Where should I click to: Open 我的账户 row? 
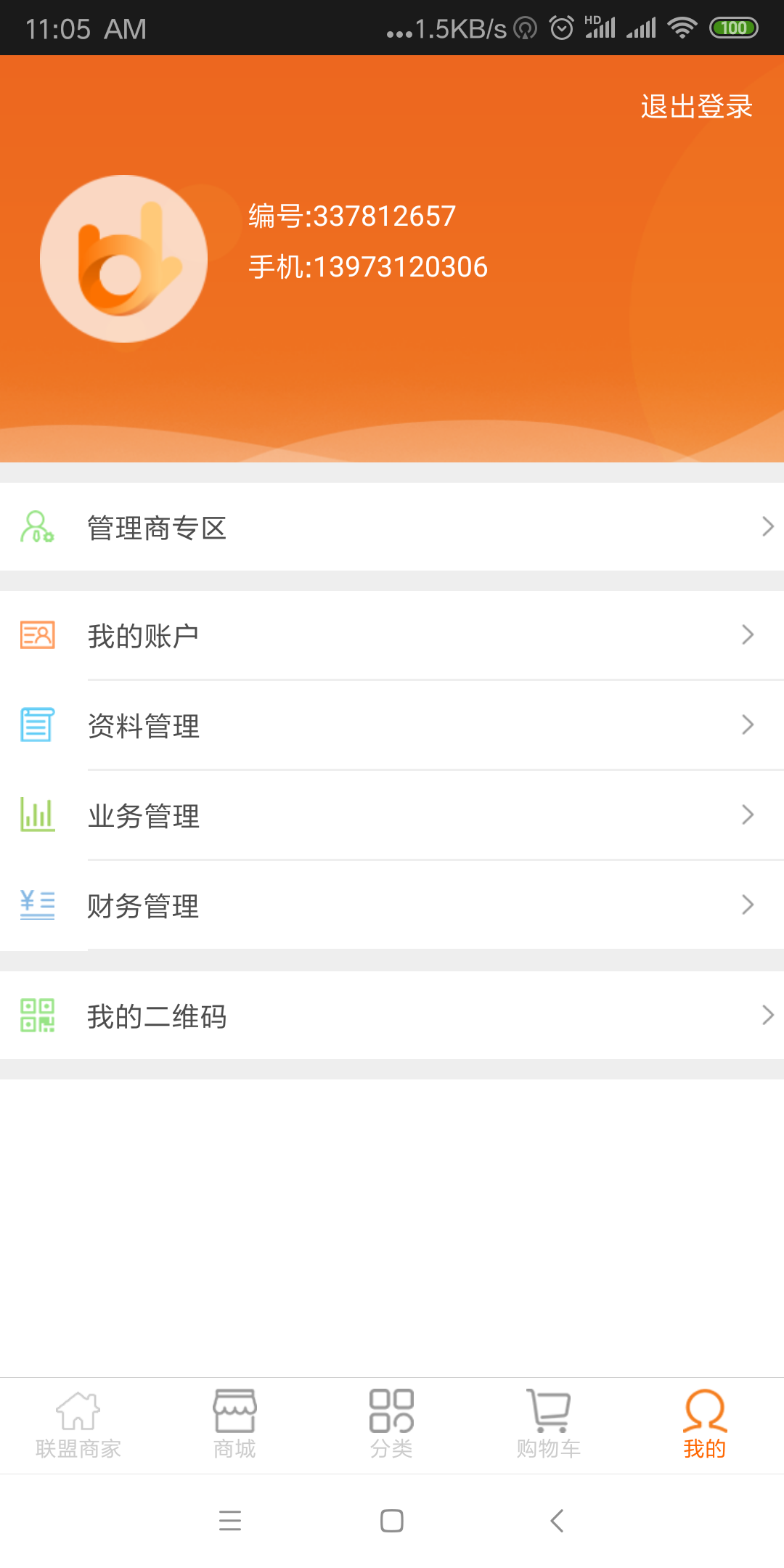click(x=392, y=635)
